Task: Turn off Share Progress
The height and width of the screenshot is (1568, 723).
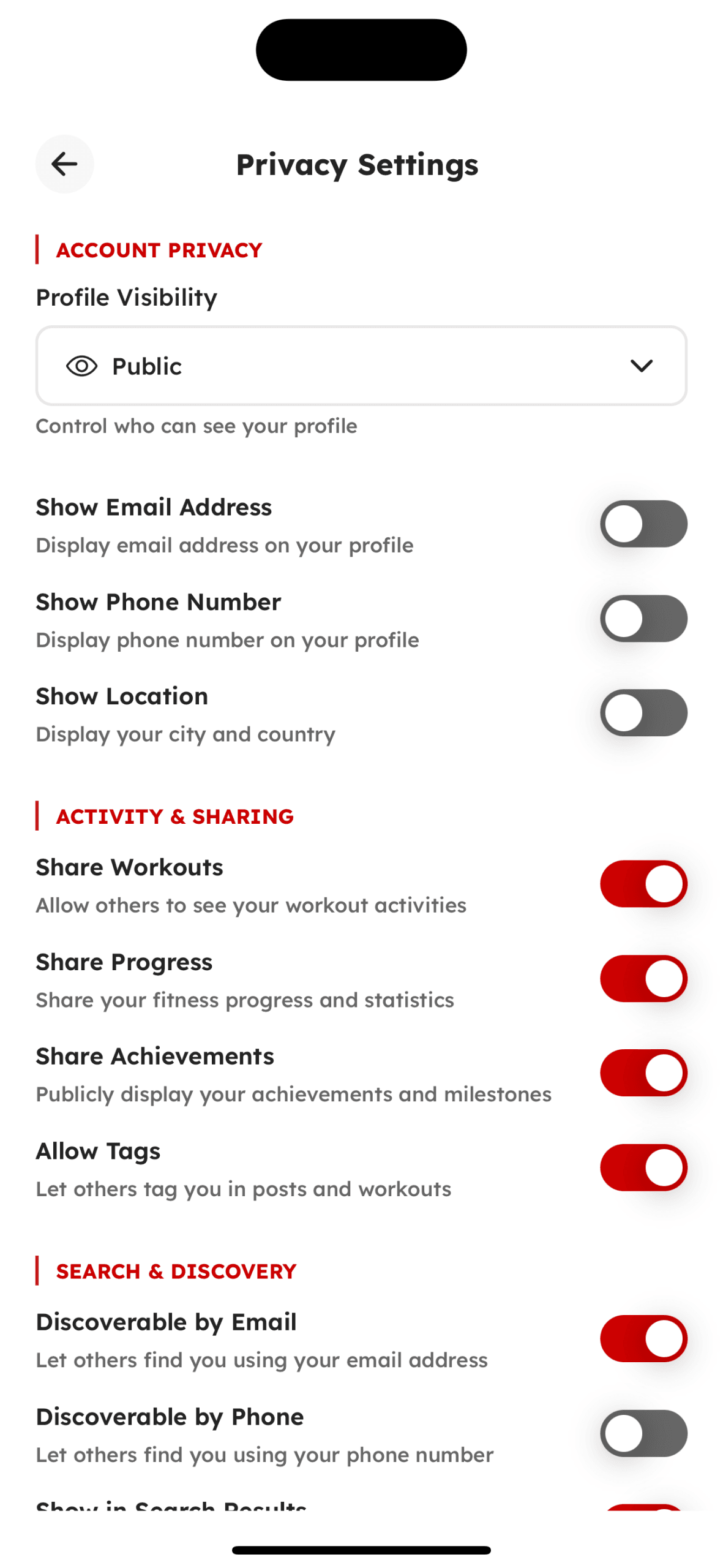Action: coord(643,979)
